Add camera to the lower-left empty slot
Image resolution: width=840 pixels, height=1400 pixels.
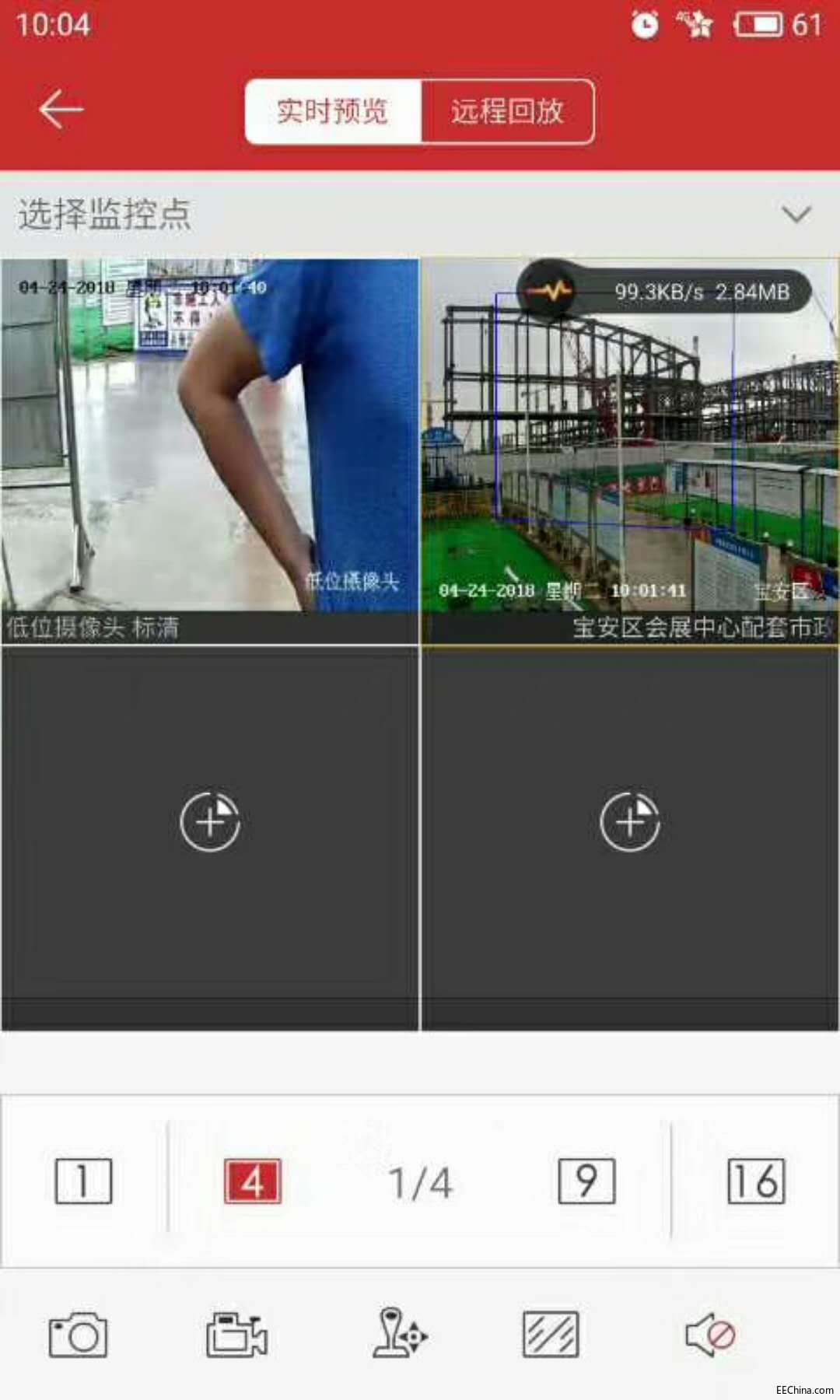pos(209,821)
